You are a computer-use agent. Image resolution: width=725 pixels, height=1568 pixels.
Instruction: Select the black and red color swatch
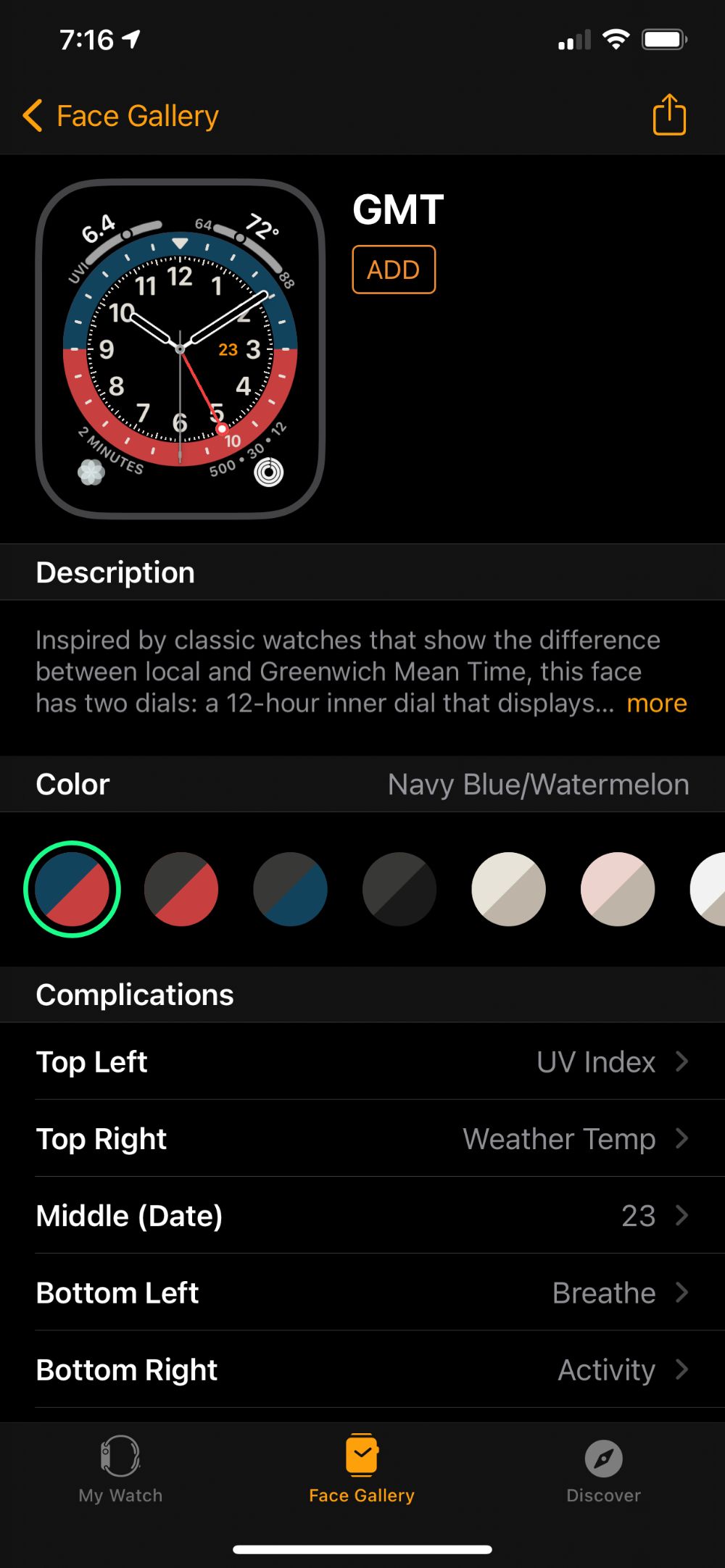[181, 889]
